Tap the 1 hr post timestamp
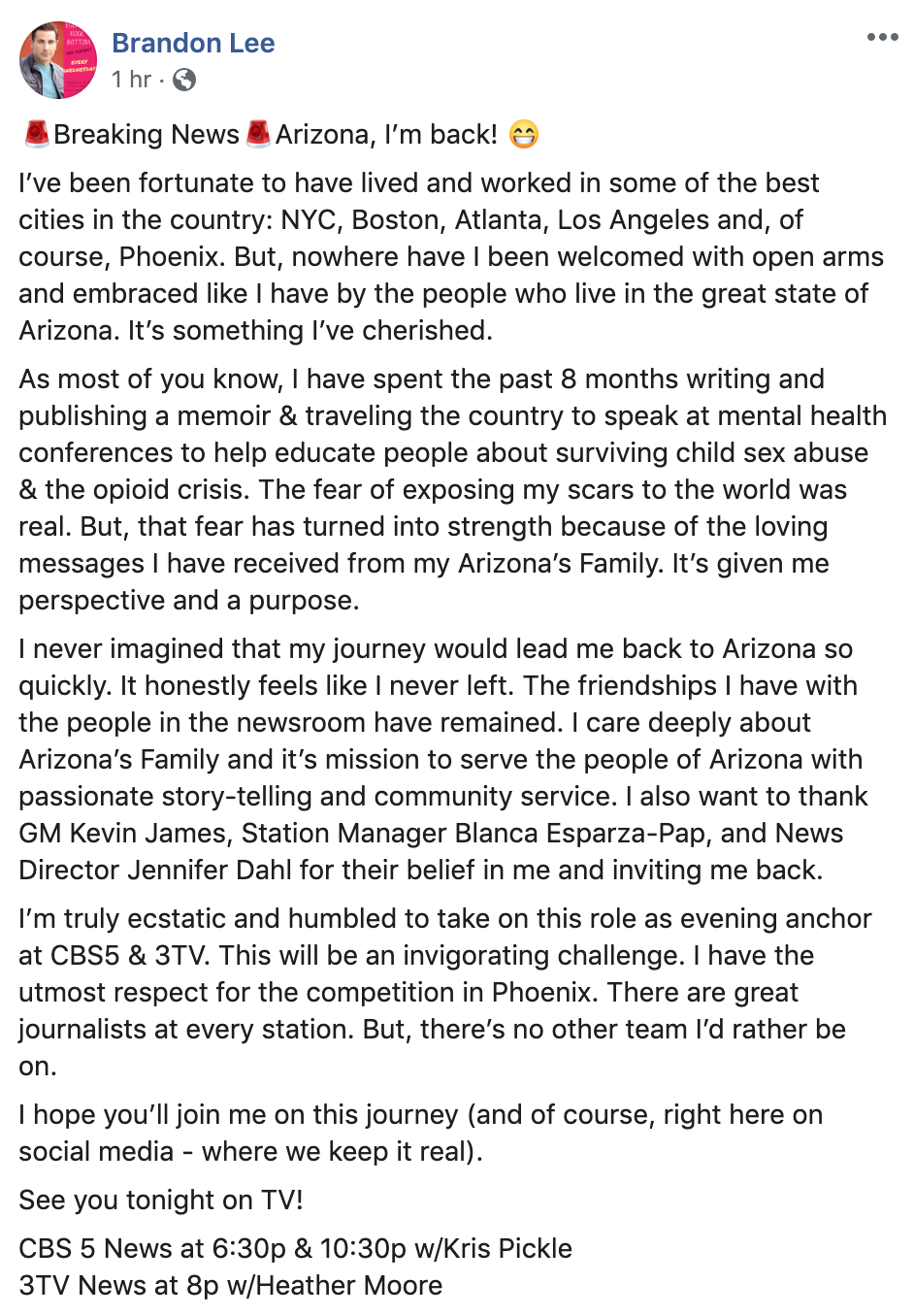 click(131, 80)
